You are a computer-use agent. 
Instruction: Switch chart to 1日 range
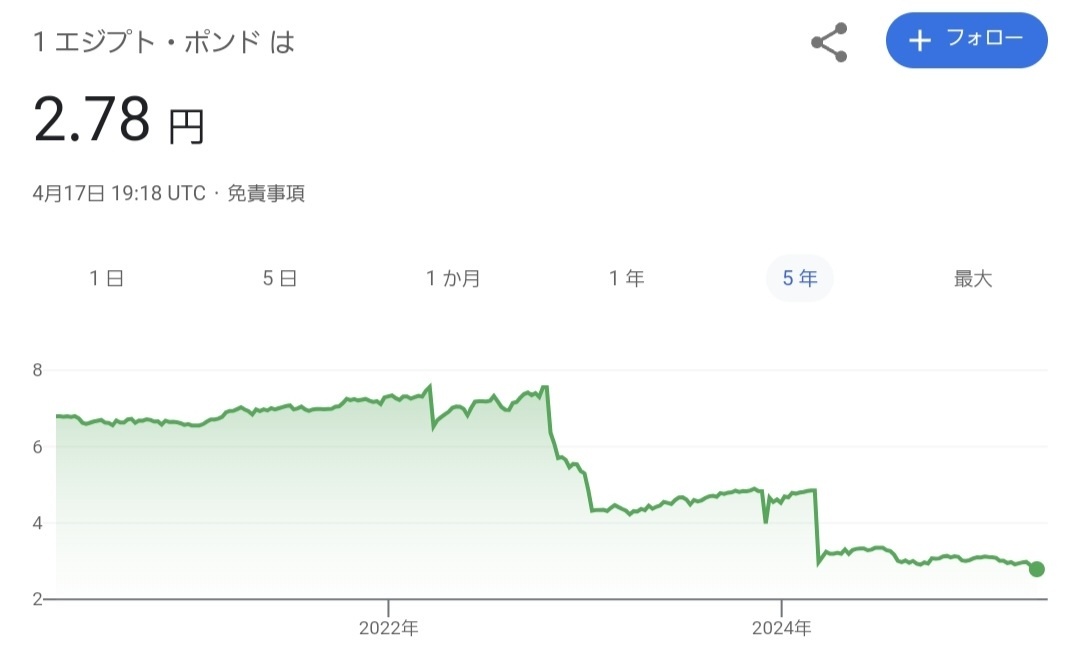(x=106, y=278)
